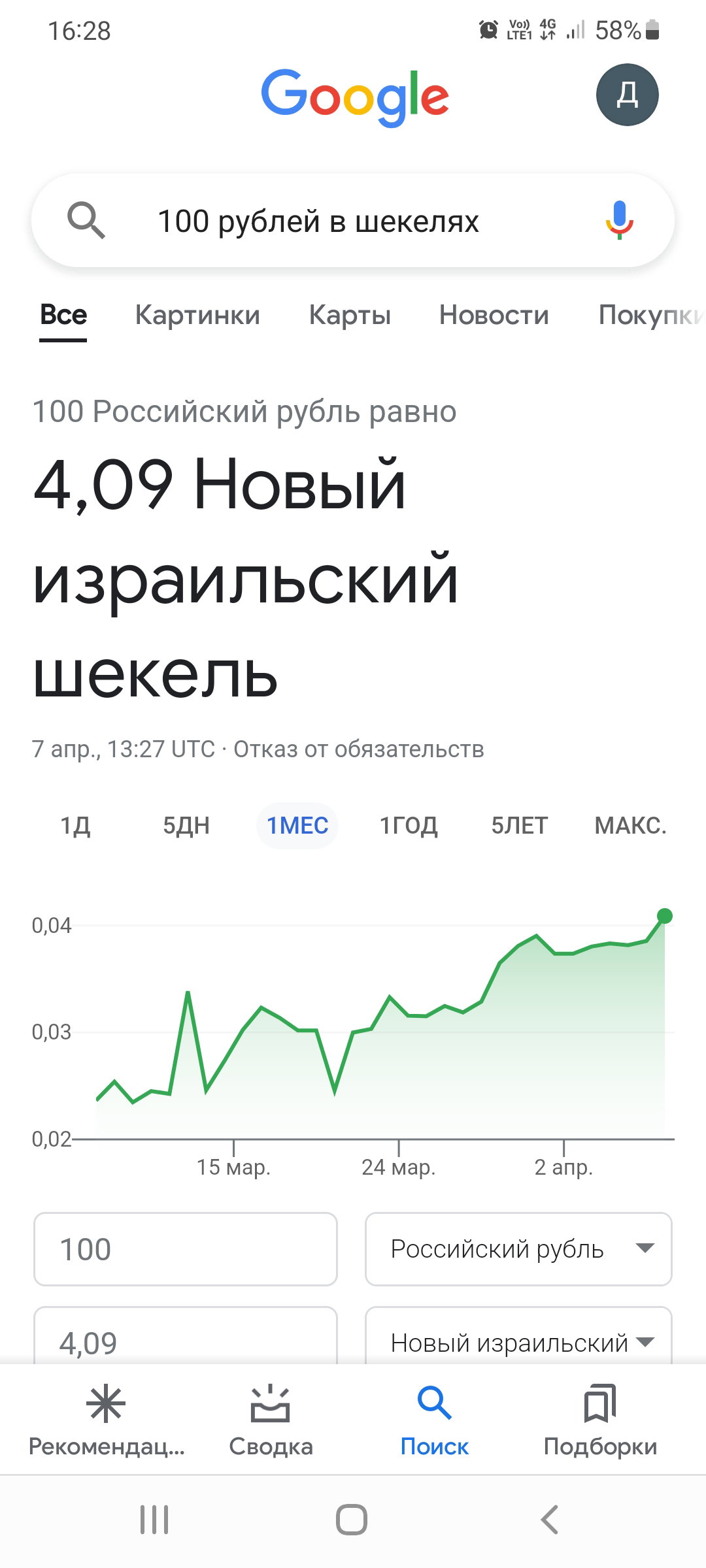Edit the amount field showing 100

click(x=186, y=1249)
